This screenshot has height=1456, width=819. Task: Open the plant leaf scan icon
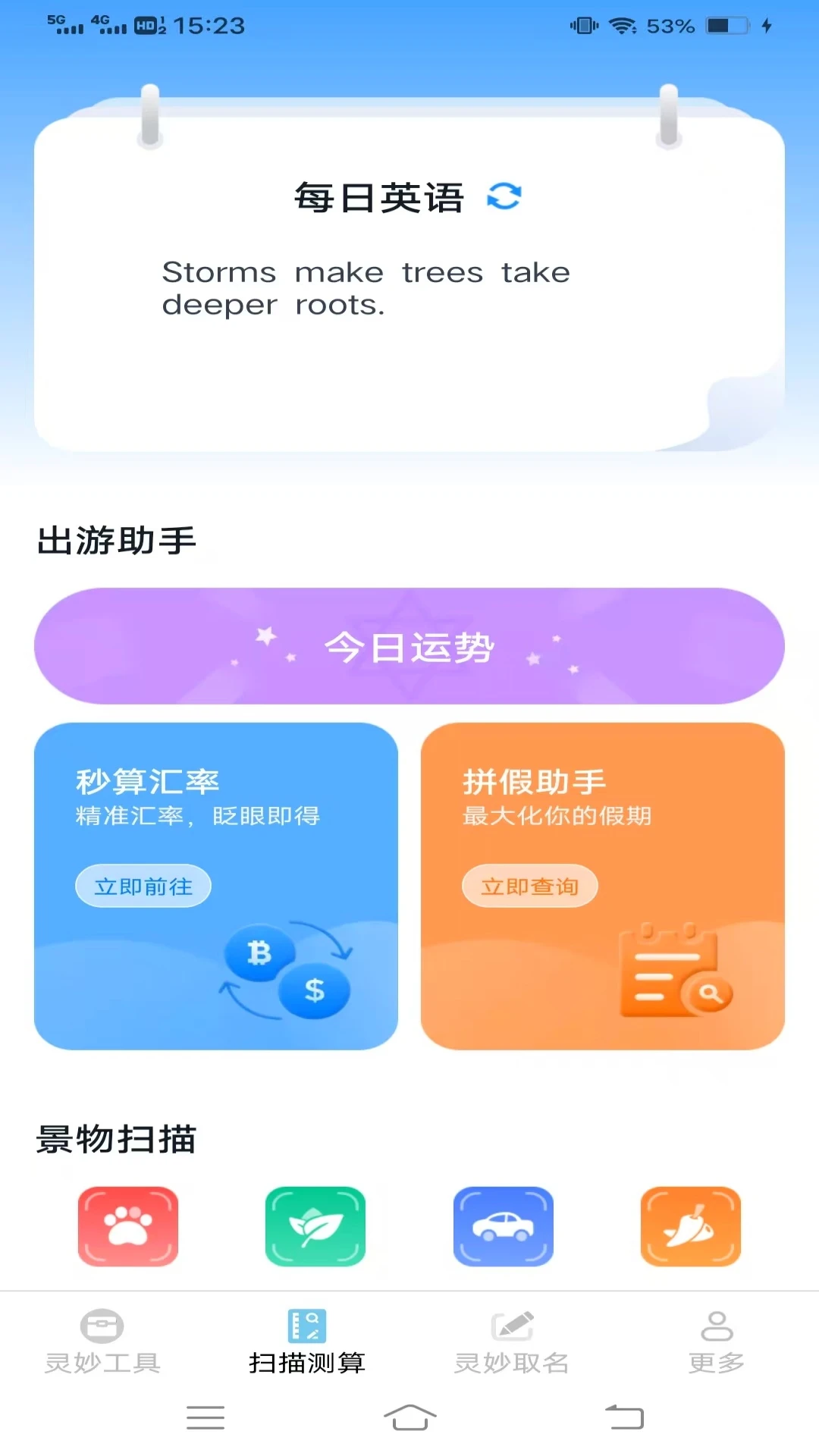[315, 1226]
